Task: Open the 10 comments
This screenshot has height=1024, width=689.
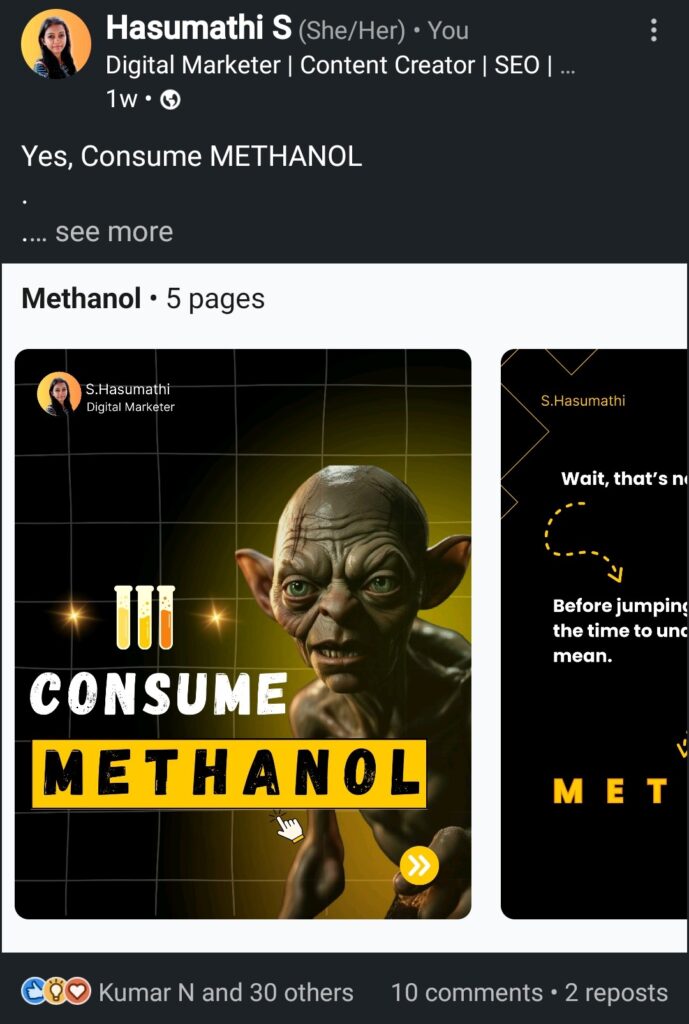Action: pyautogui.click(x=466, y=992)
